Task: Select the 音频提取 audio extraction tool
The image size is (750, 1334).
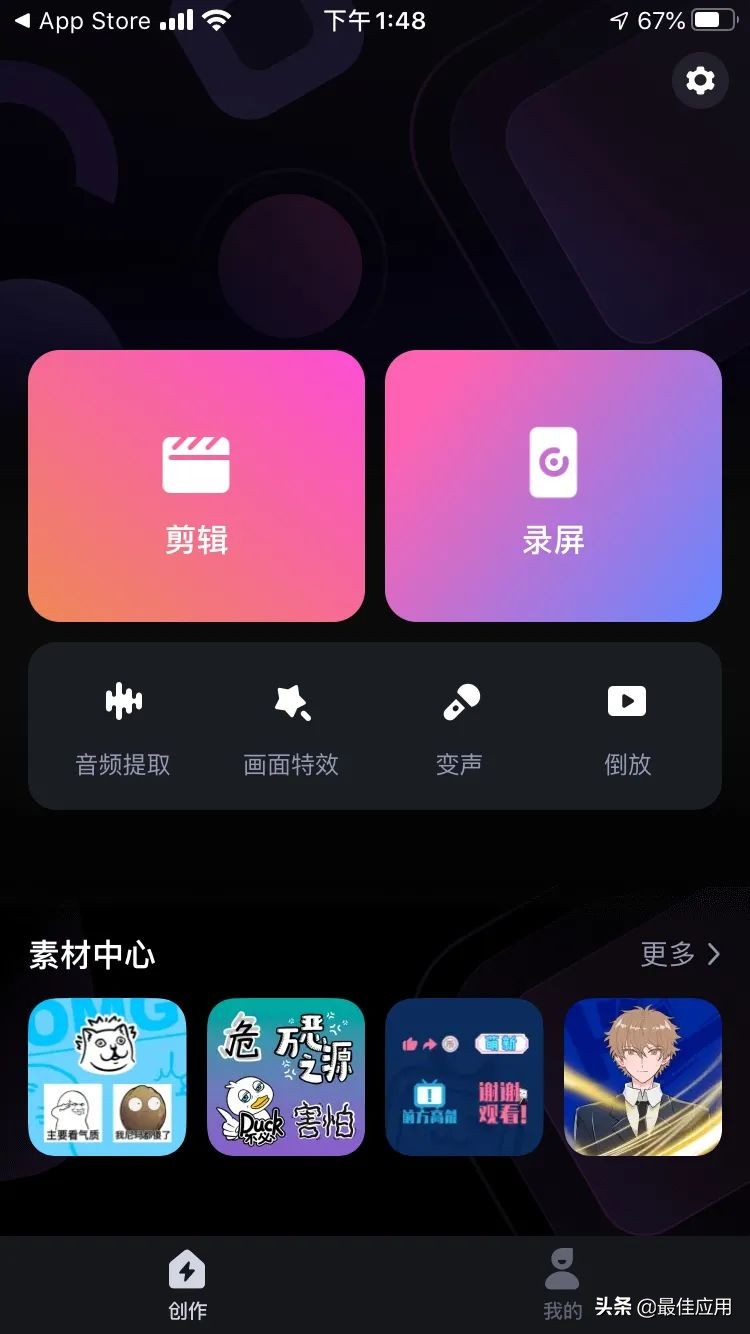Action: tap(122, 725)
